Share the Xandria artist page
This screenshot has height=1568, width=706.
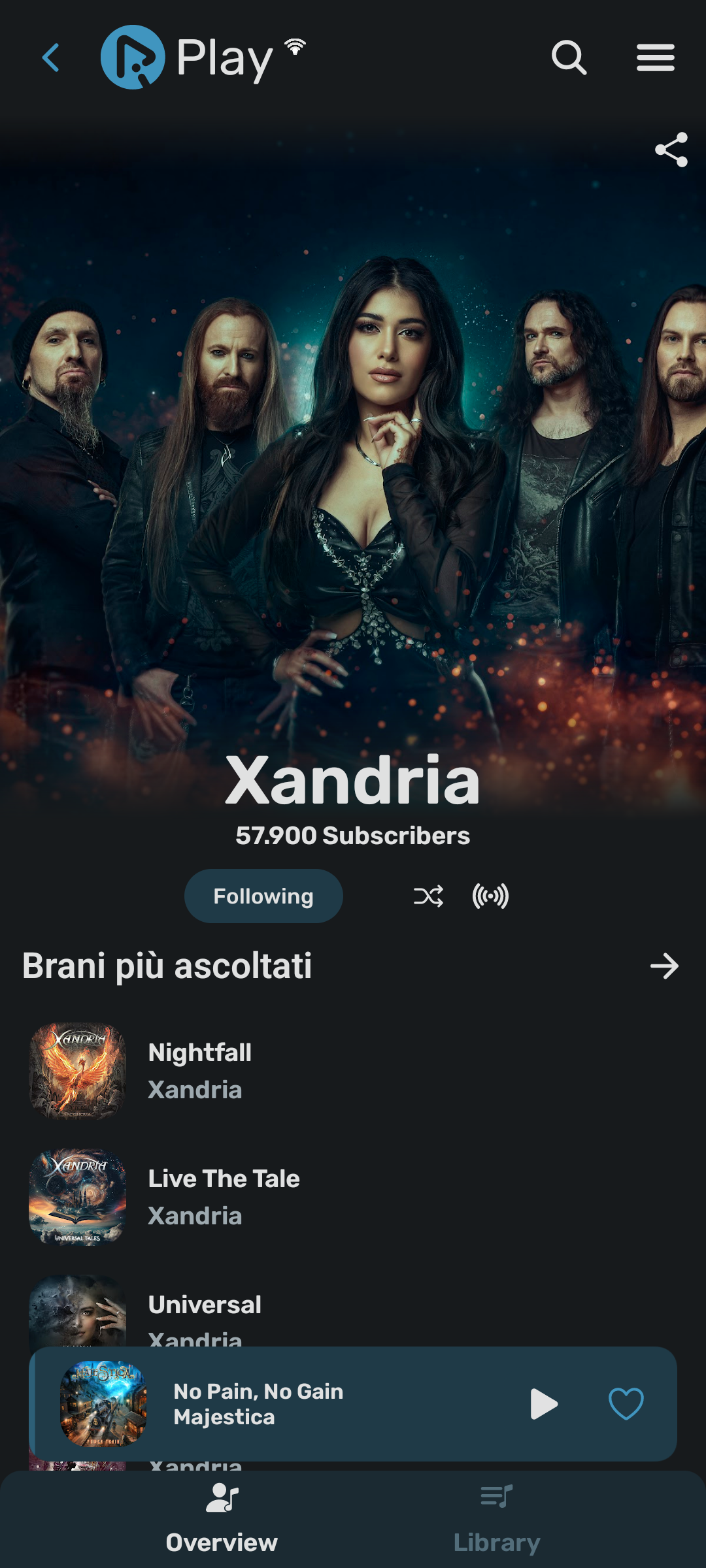tap(671, 150)
